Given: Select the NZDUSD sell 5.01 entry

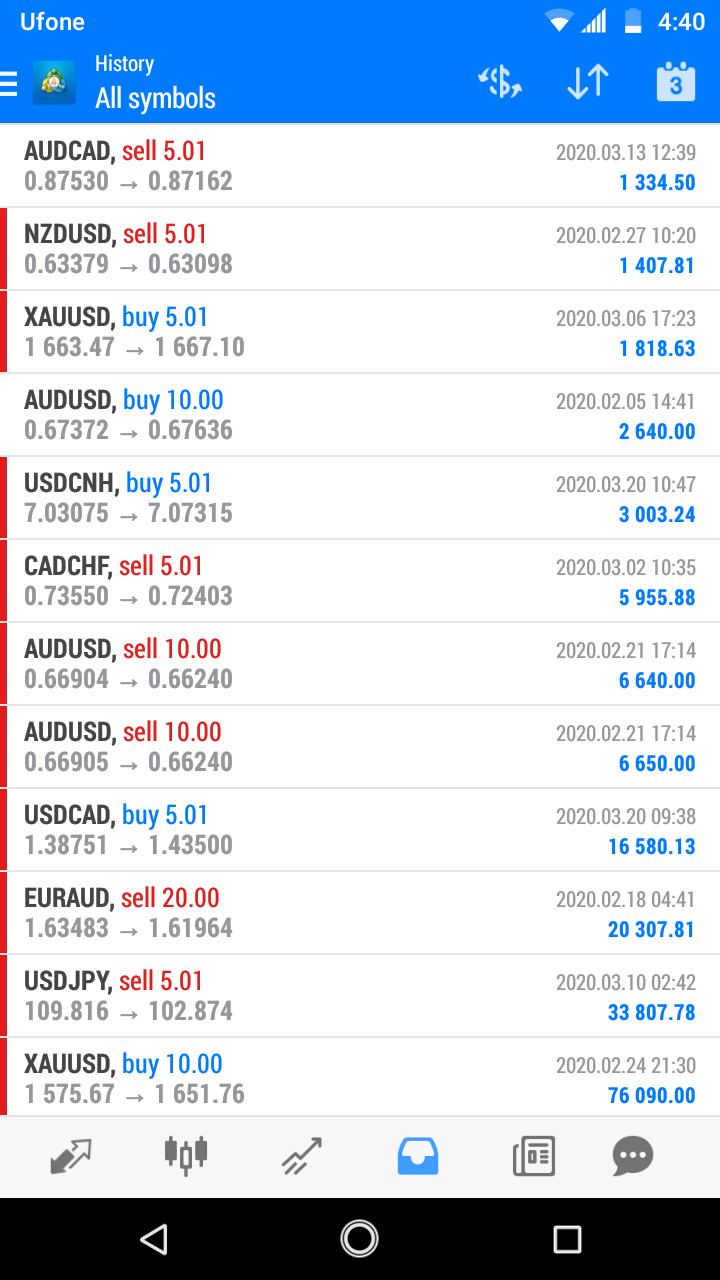Looking at the screenshot, I should click(x=360, y=249).
